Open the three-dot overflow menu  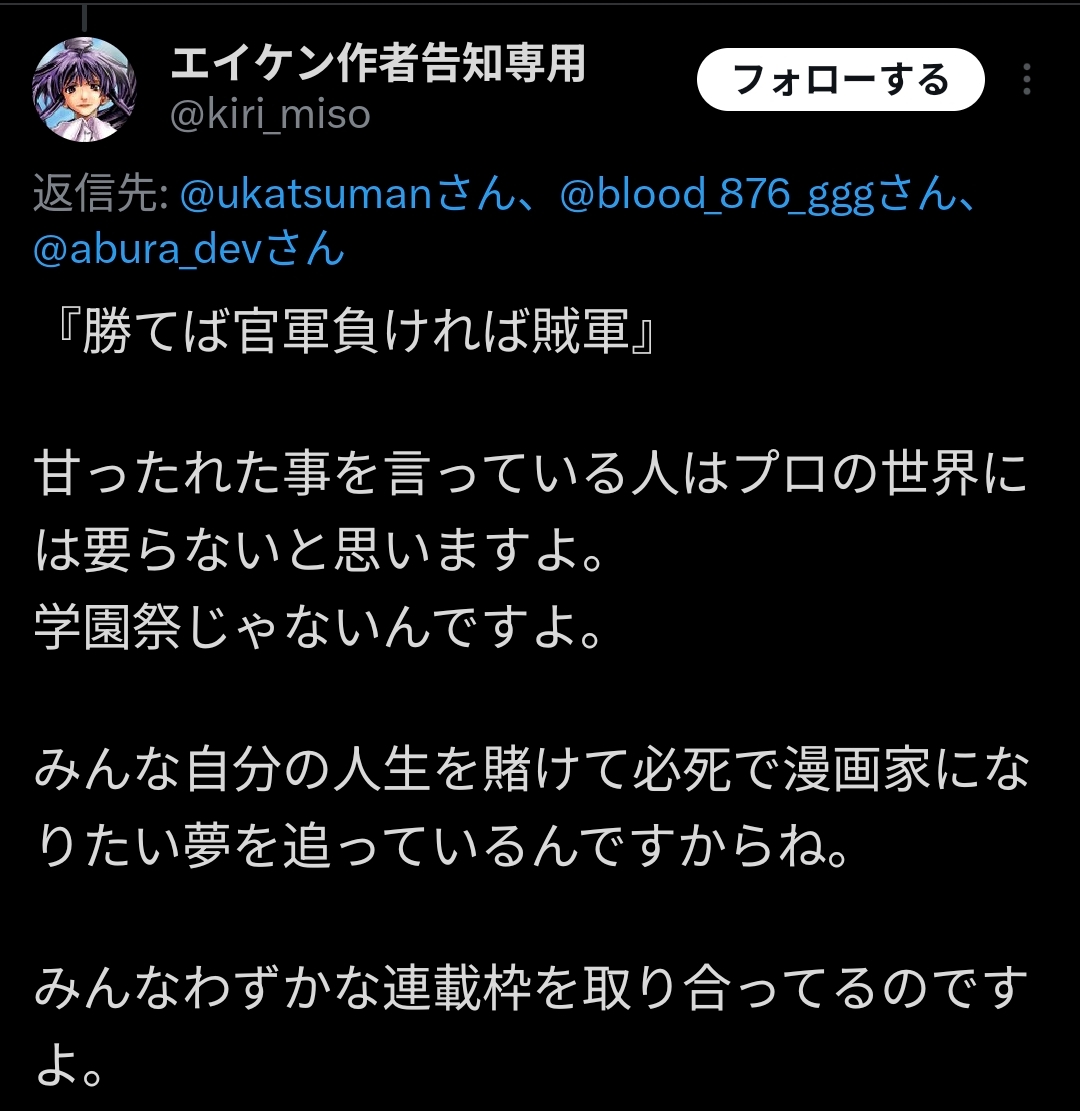[x=1026, y=79]
